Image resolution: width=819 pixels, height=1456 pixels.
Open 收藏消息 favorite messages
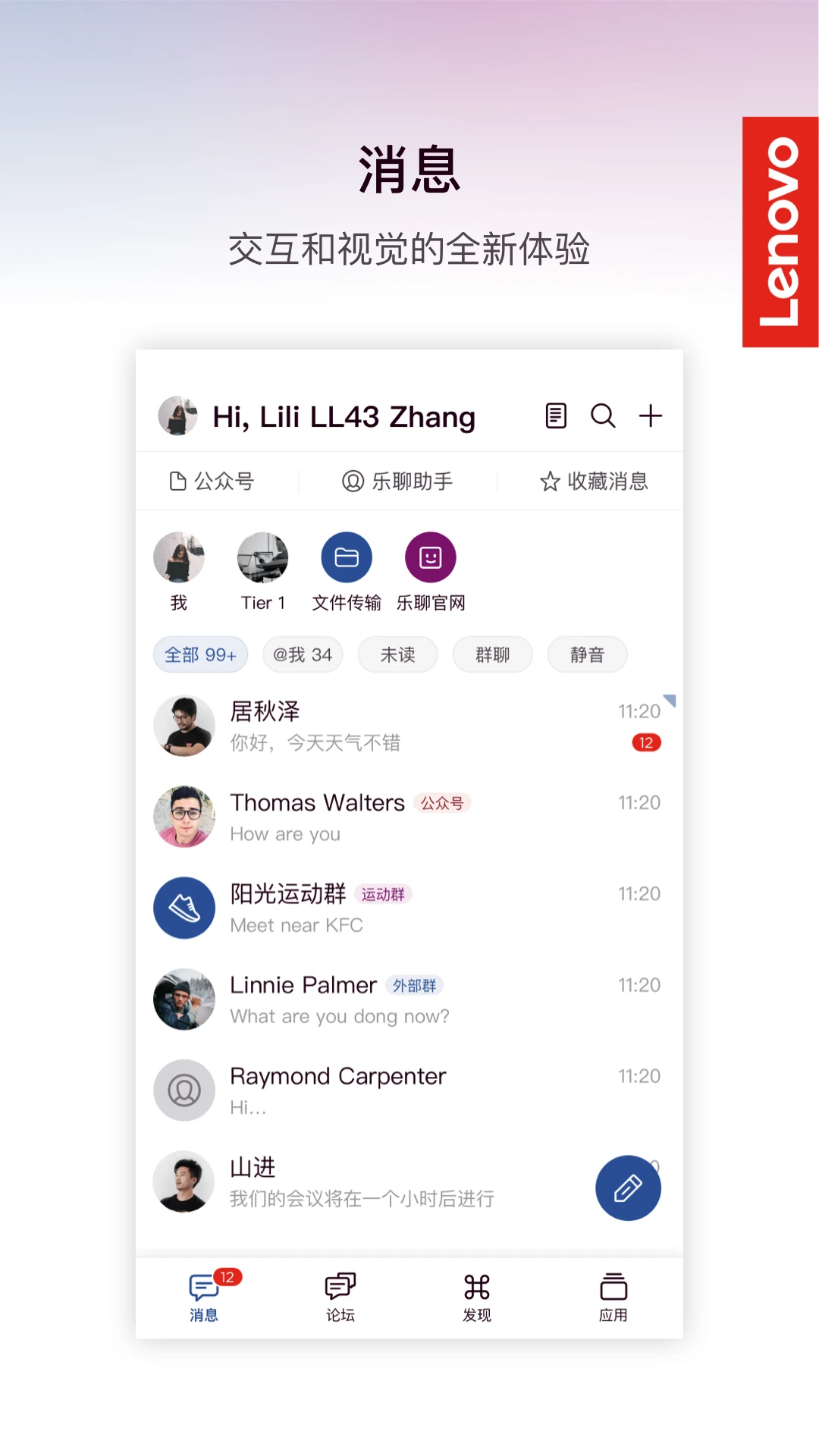tap(595, 481)
